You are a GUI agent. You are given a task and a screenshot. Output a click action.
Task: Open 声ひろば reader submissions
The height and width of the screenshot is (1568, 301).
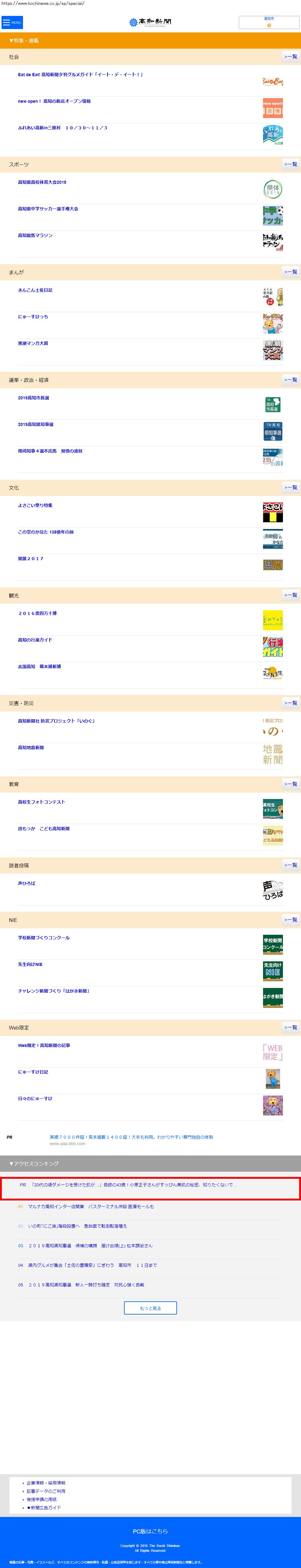pyautogui.click(x=27, y=883)
